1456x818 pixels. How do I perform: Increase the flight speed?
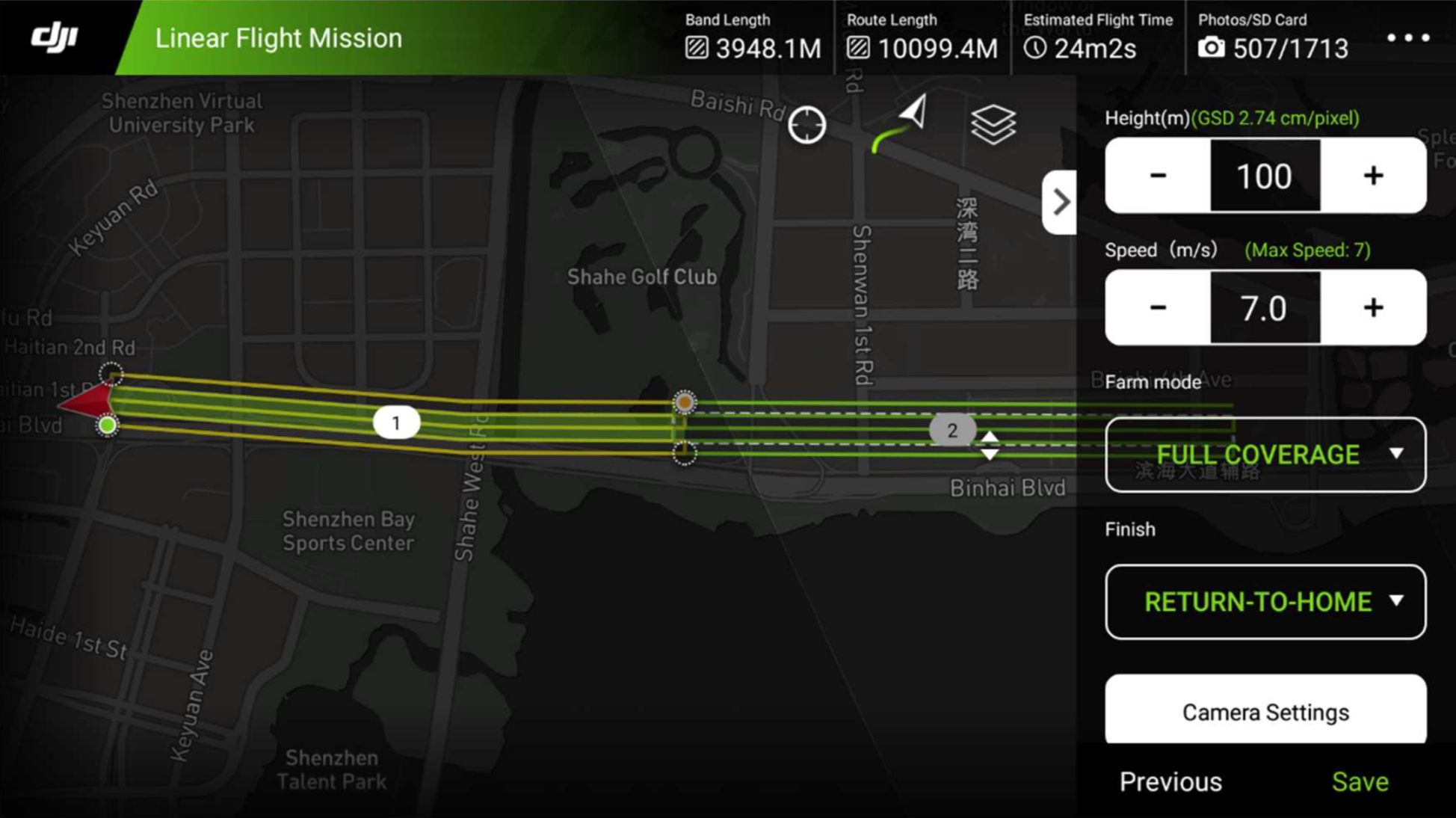(x=1373, y=308)
